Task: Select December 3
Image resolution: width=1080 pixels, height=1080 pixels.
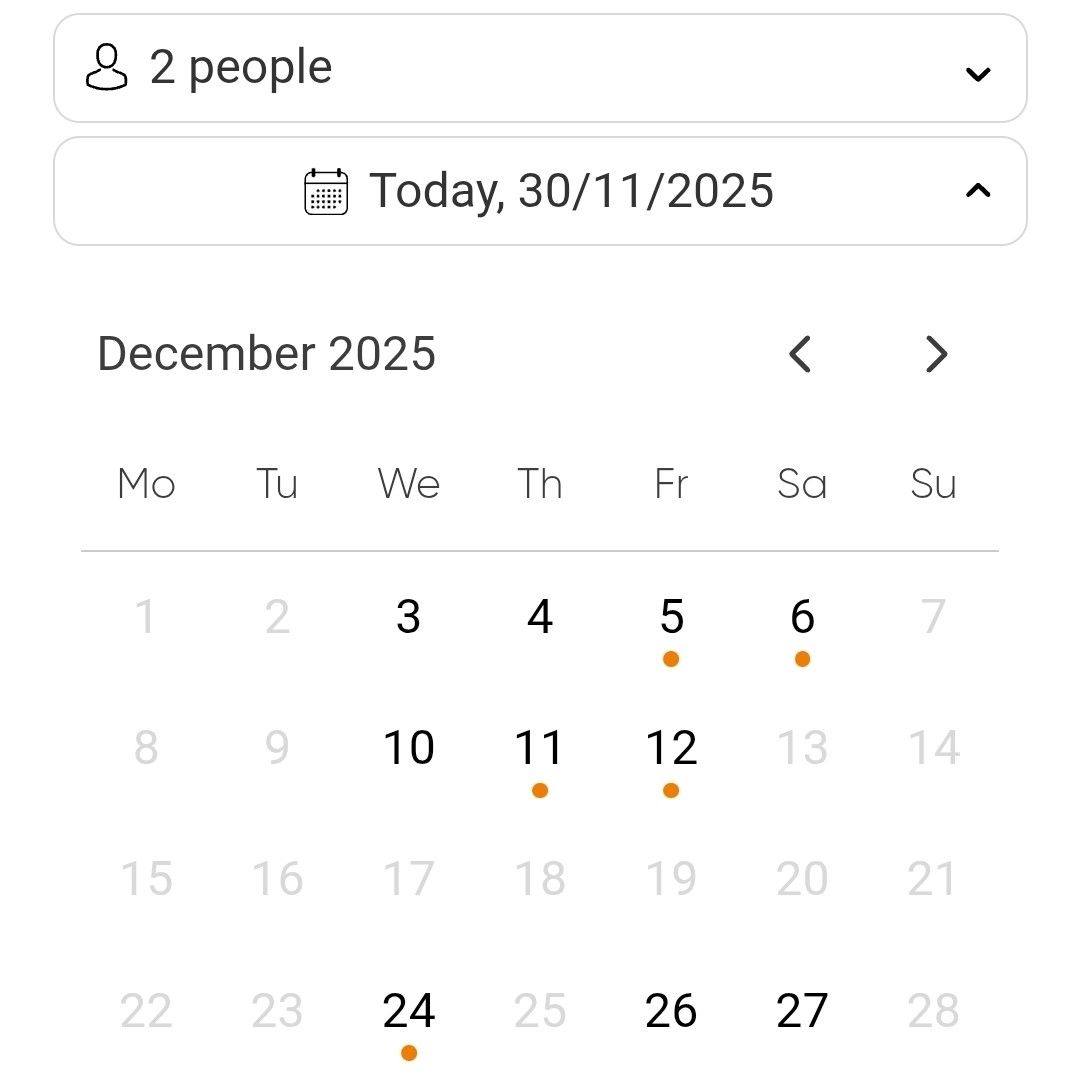Action: 408,618
